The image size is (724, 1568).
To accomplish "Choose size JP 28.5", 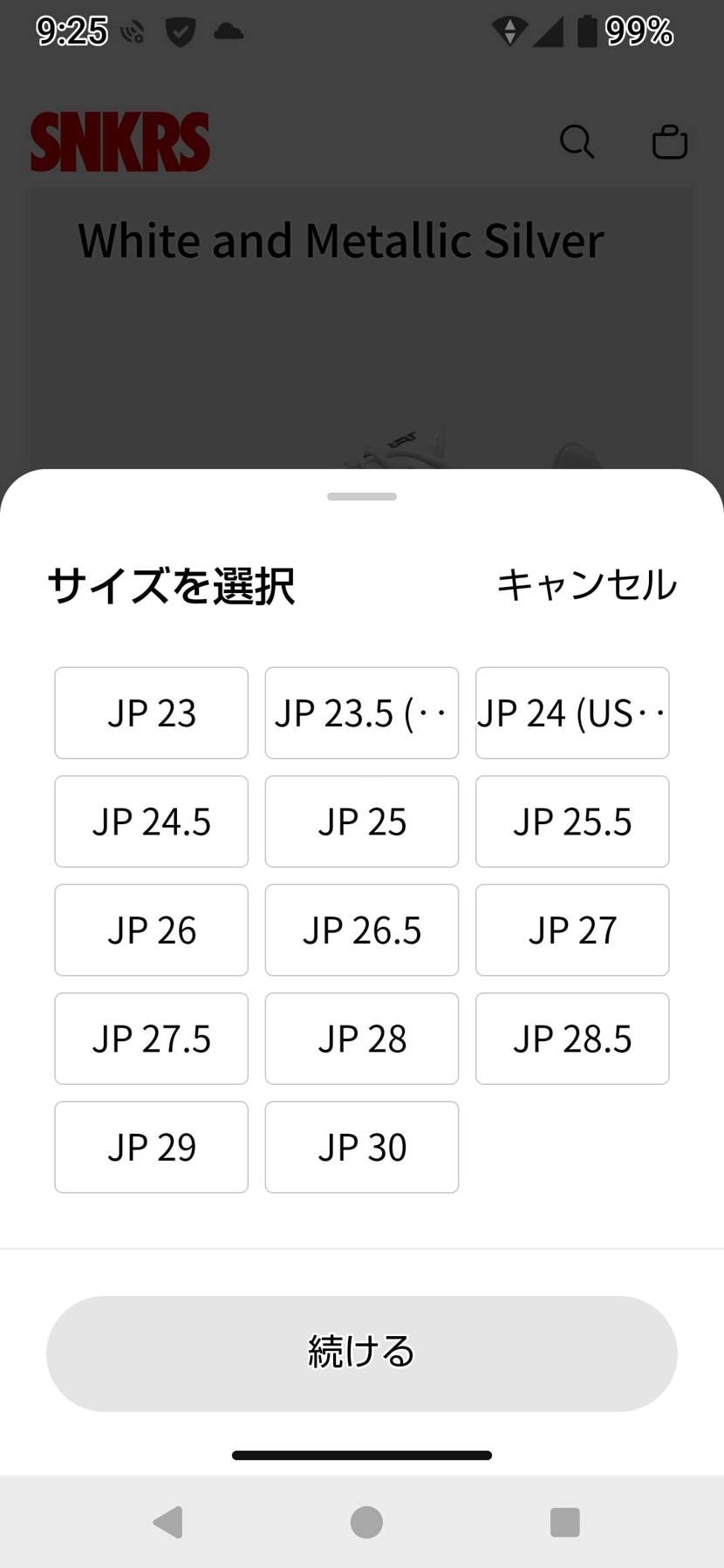I will pyautogui.click(x=572, y=1039).
